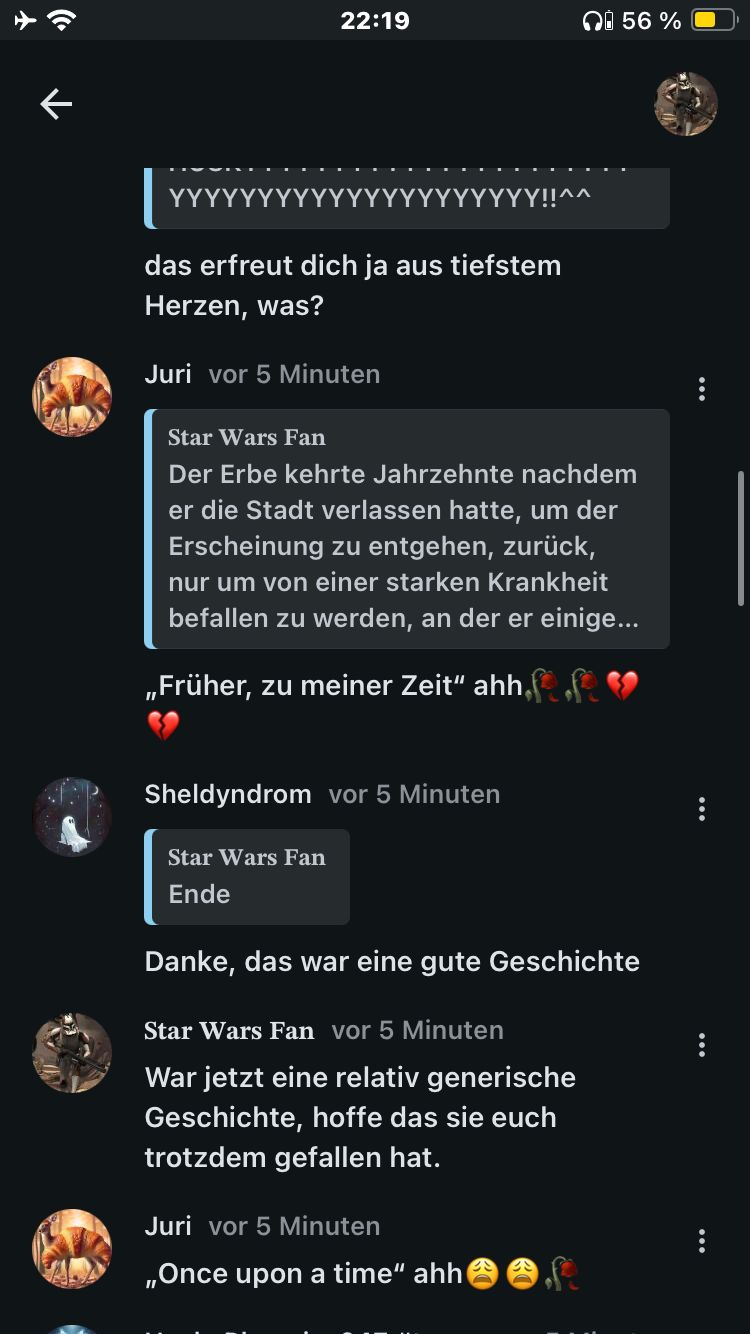
Task: Go back with the arrow icon
Action: coord(56,104)
